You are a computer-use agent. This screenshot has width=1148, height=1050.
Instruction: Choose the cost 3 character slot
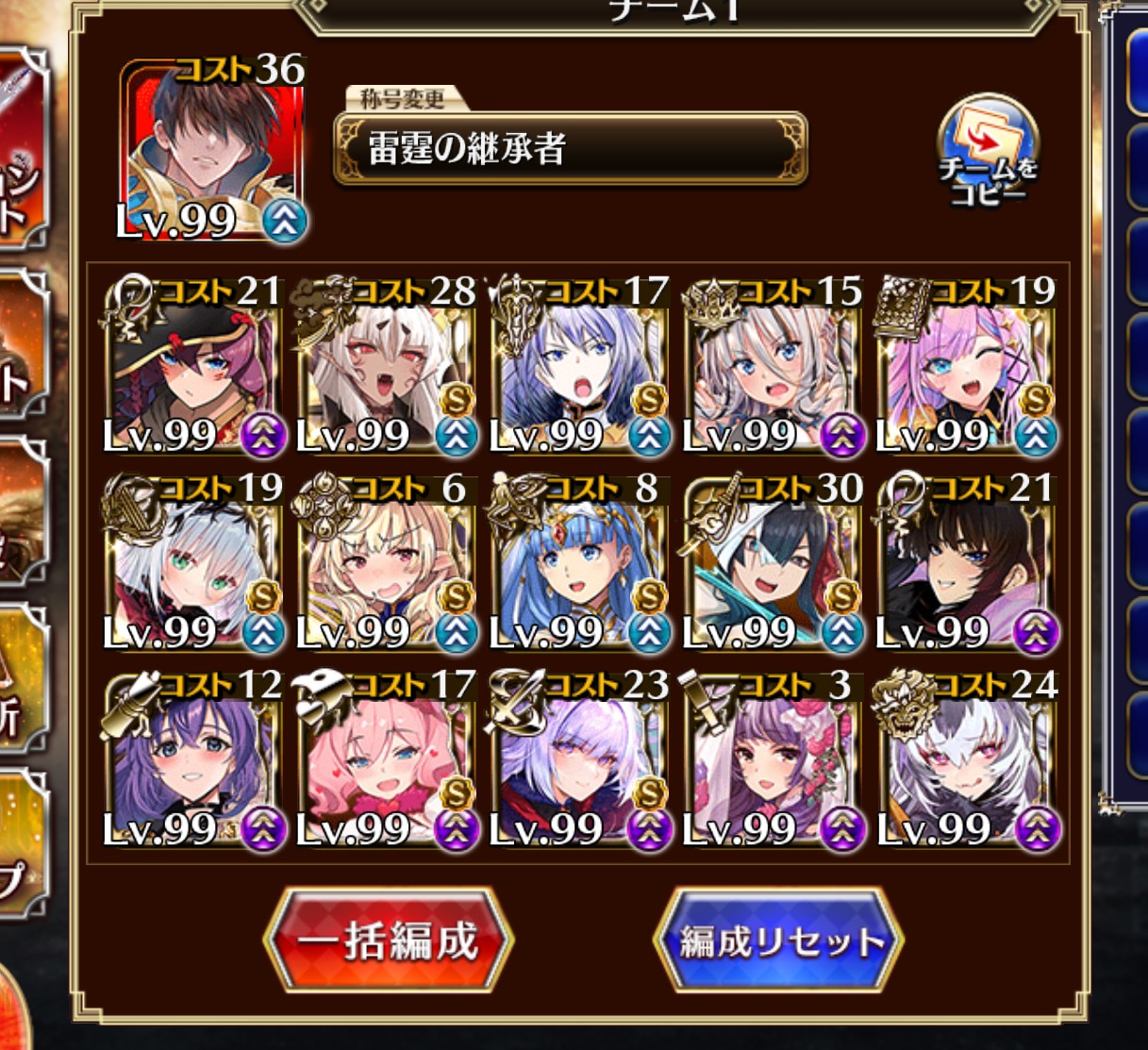[x=772, y=761]
